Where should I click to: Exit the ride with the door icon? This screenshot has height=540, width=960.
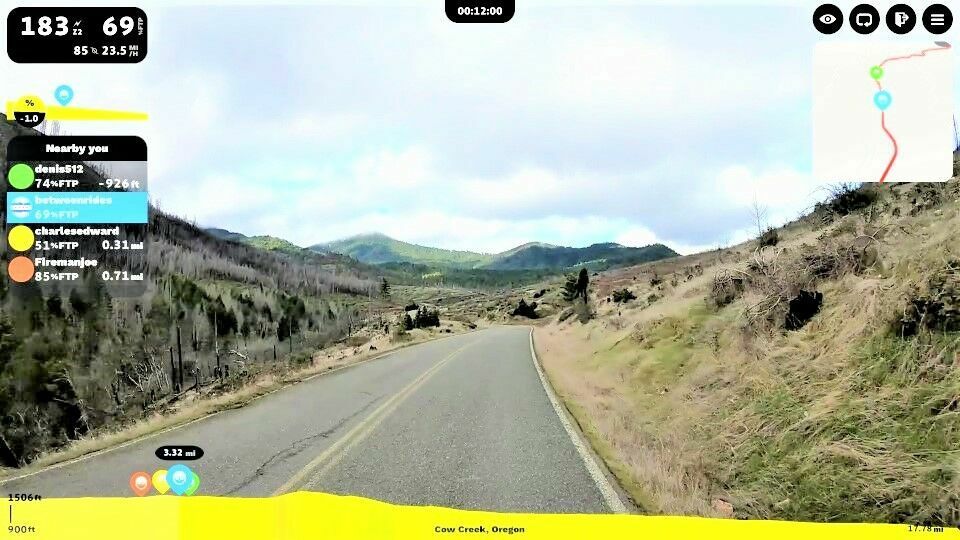901,19
